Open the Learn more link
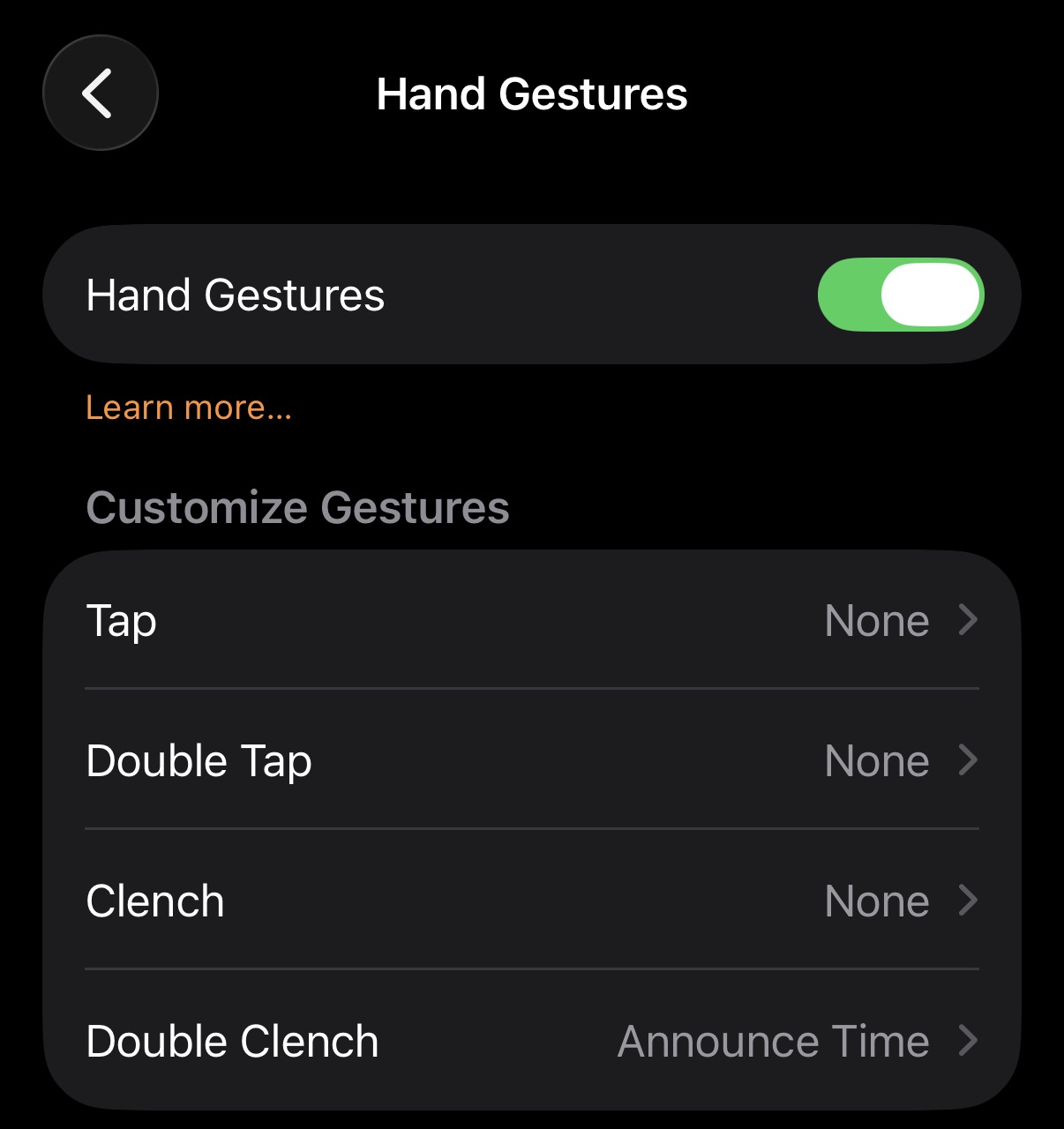Screen dimensions: 1064x1129 [x=189, y=407]
